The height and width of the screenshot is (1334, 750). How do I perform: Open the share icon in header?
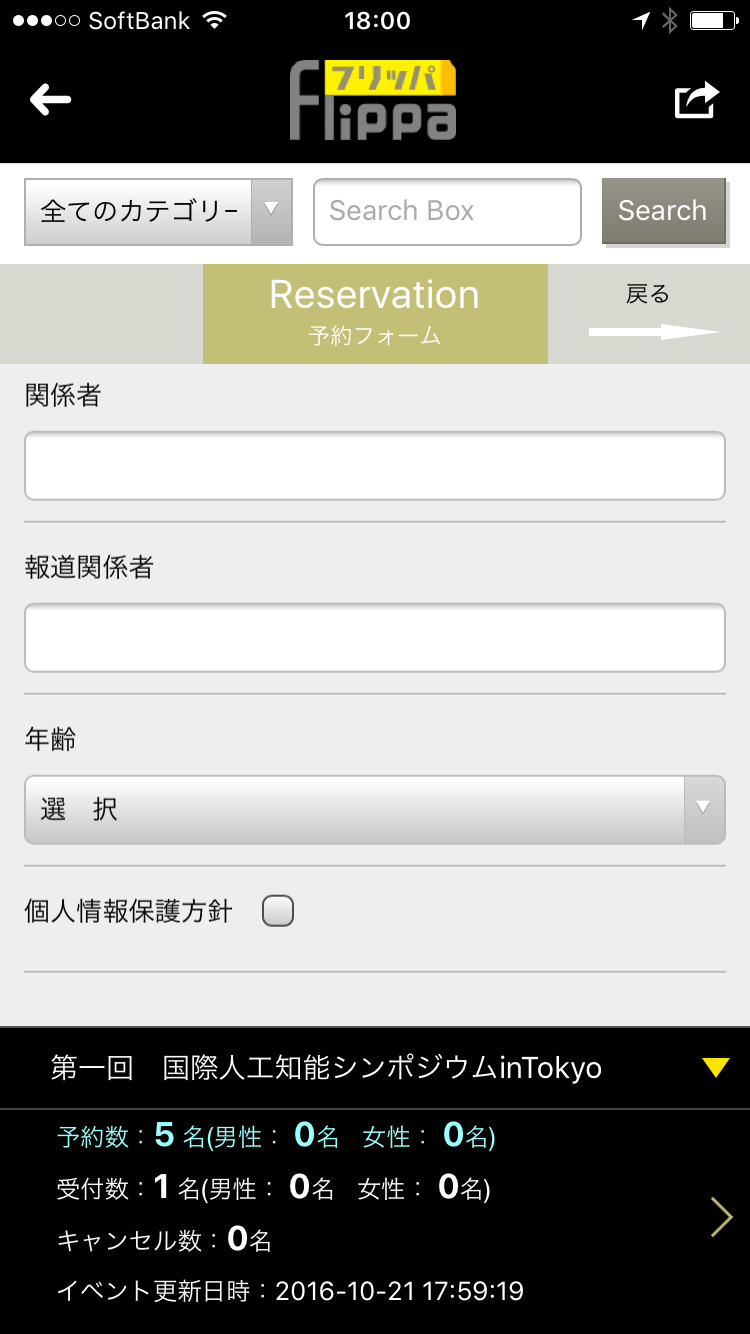tap(696, 101)
